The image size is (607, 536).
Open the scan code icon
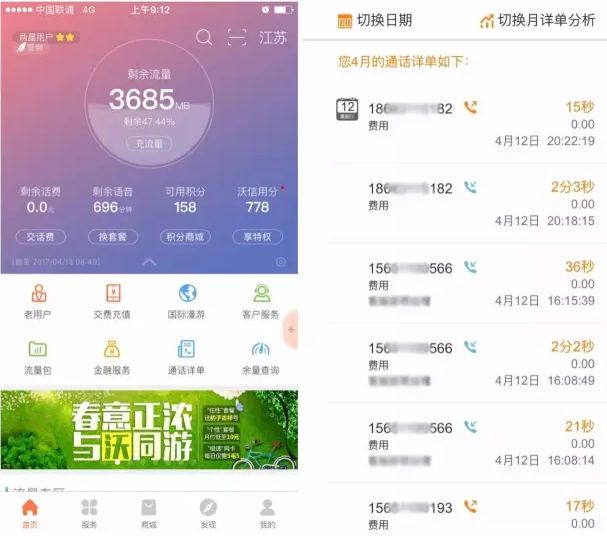pyautogui.click(x=236, y=38)
